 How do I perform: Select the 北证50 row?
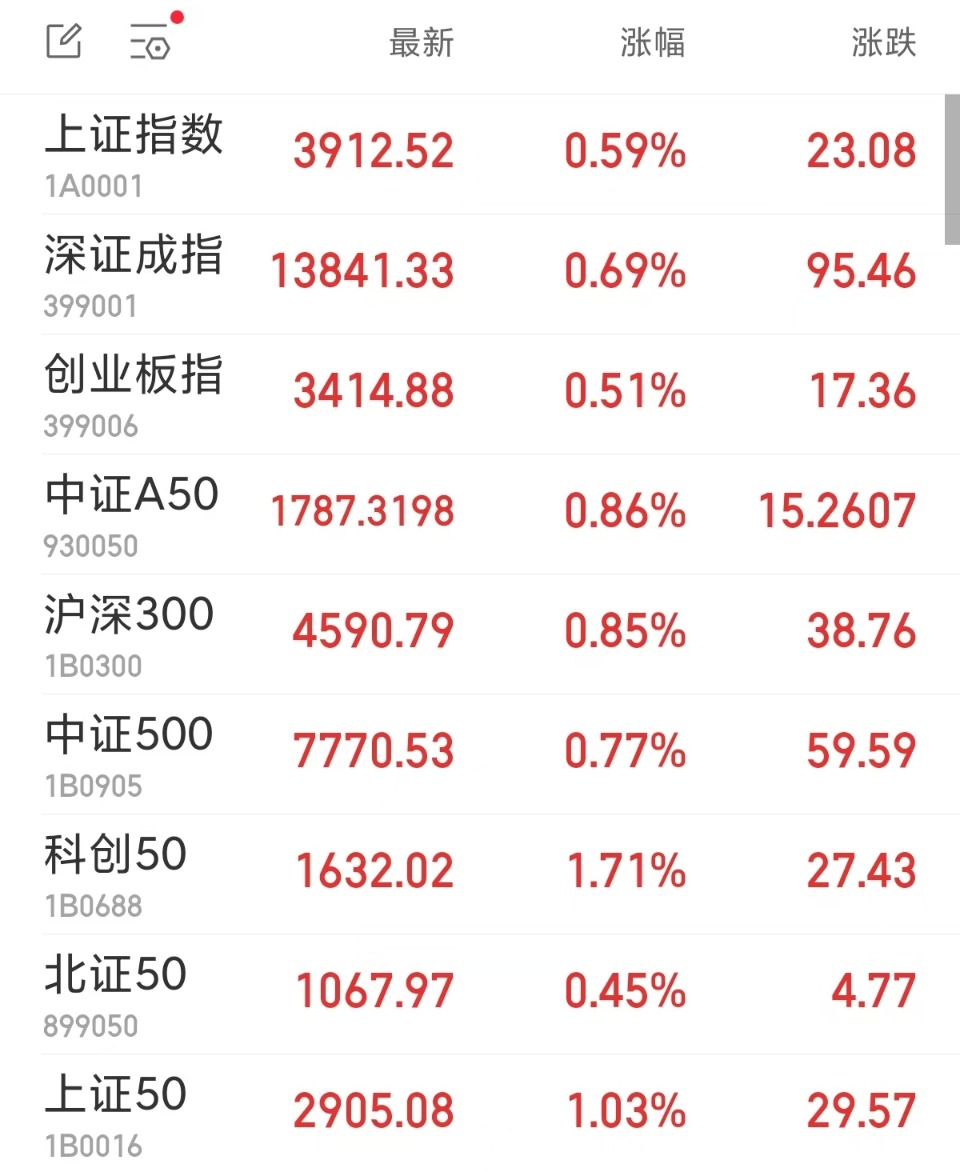point(480,994)
